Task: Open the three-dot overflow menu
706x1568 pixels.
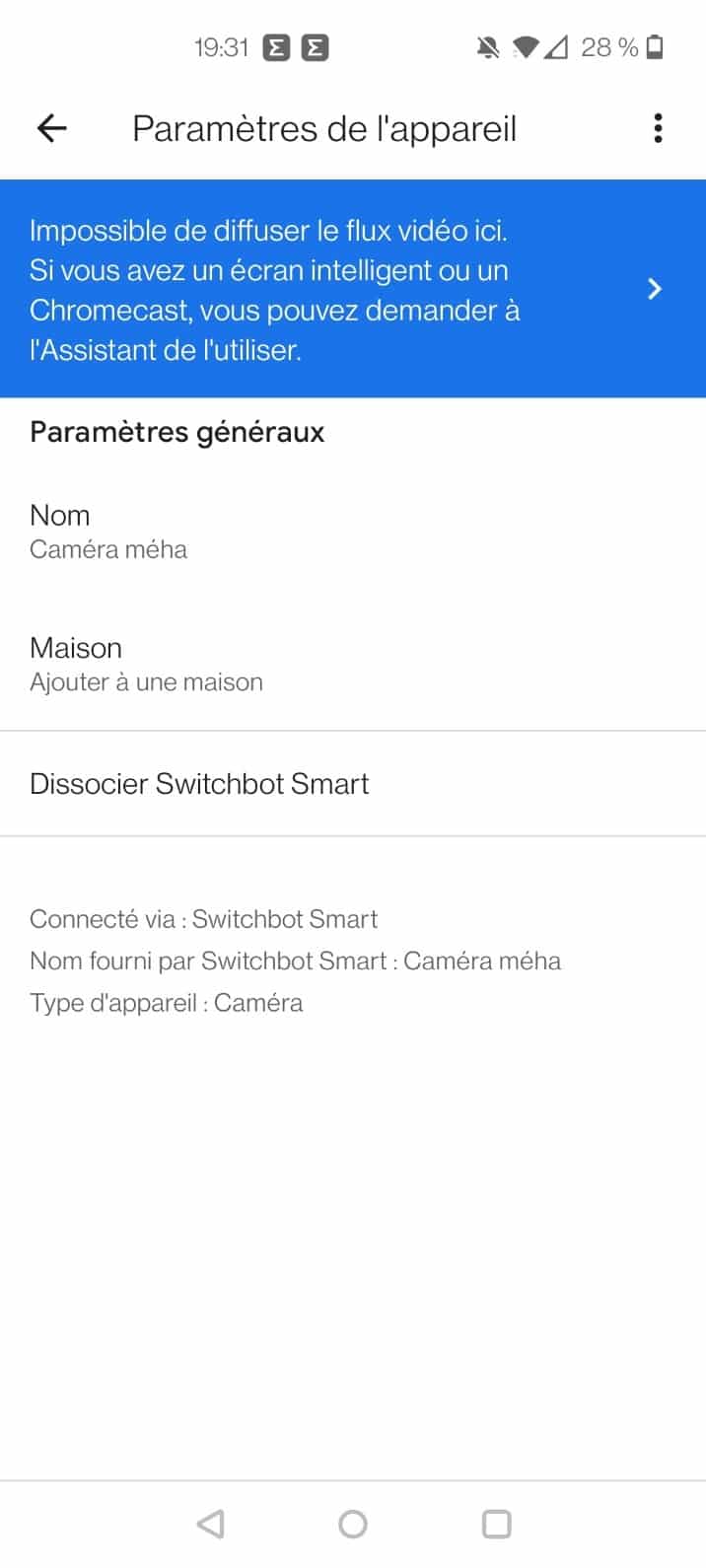Action: pos(658,128)
